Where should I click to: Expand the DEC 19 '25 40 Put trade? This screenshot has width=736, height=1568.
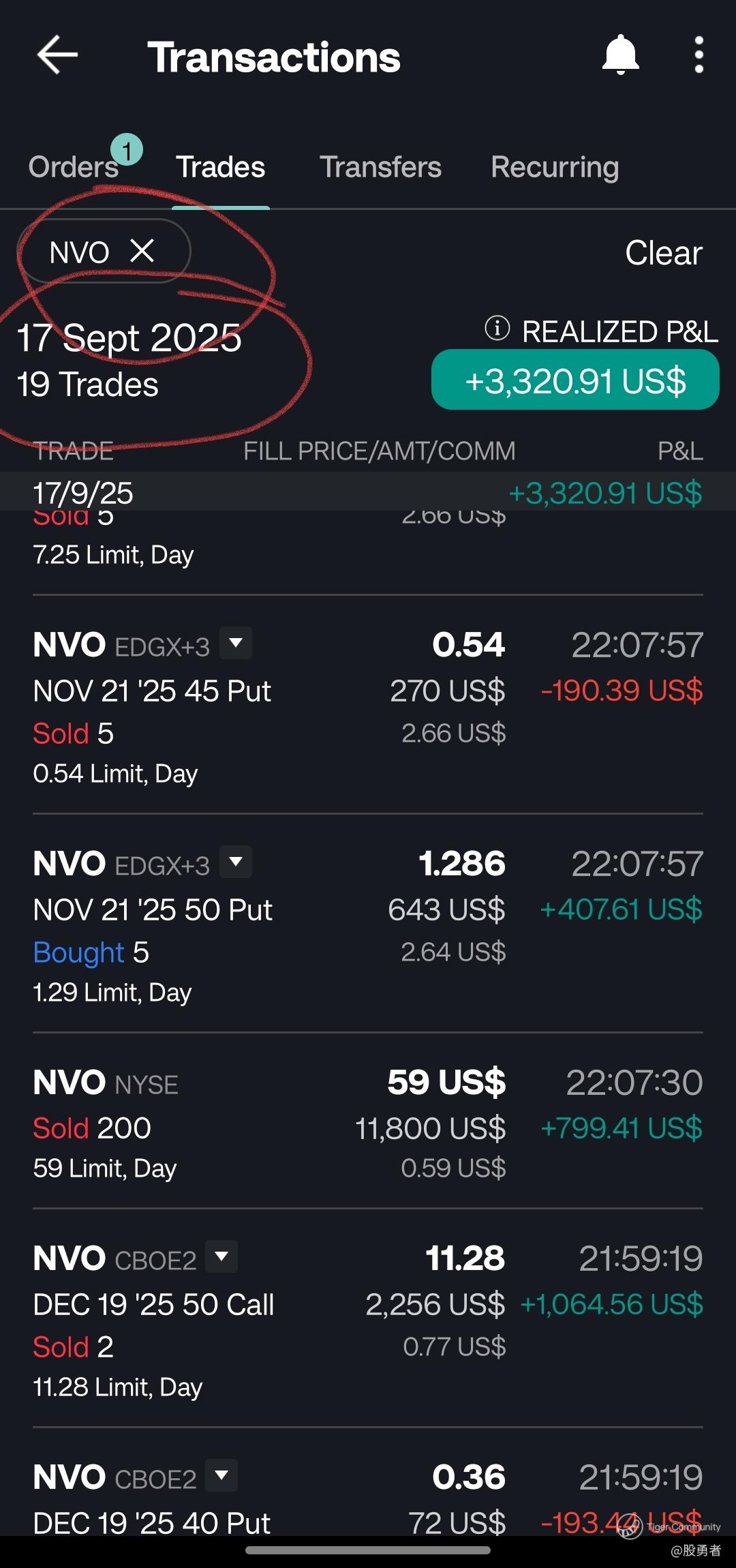click(x=221, y=1475)
